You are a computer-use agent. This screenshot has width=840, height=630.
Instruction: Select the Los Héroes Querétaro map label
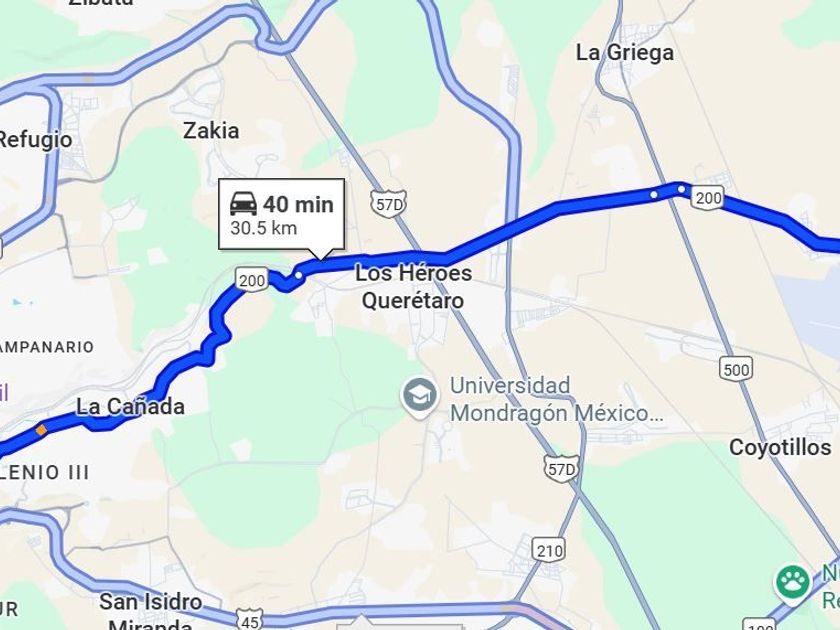point(413,286)
